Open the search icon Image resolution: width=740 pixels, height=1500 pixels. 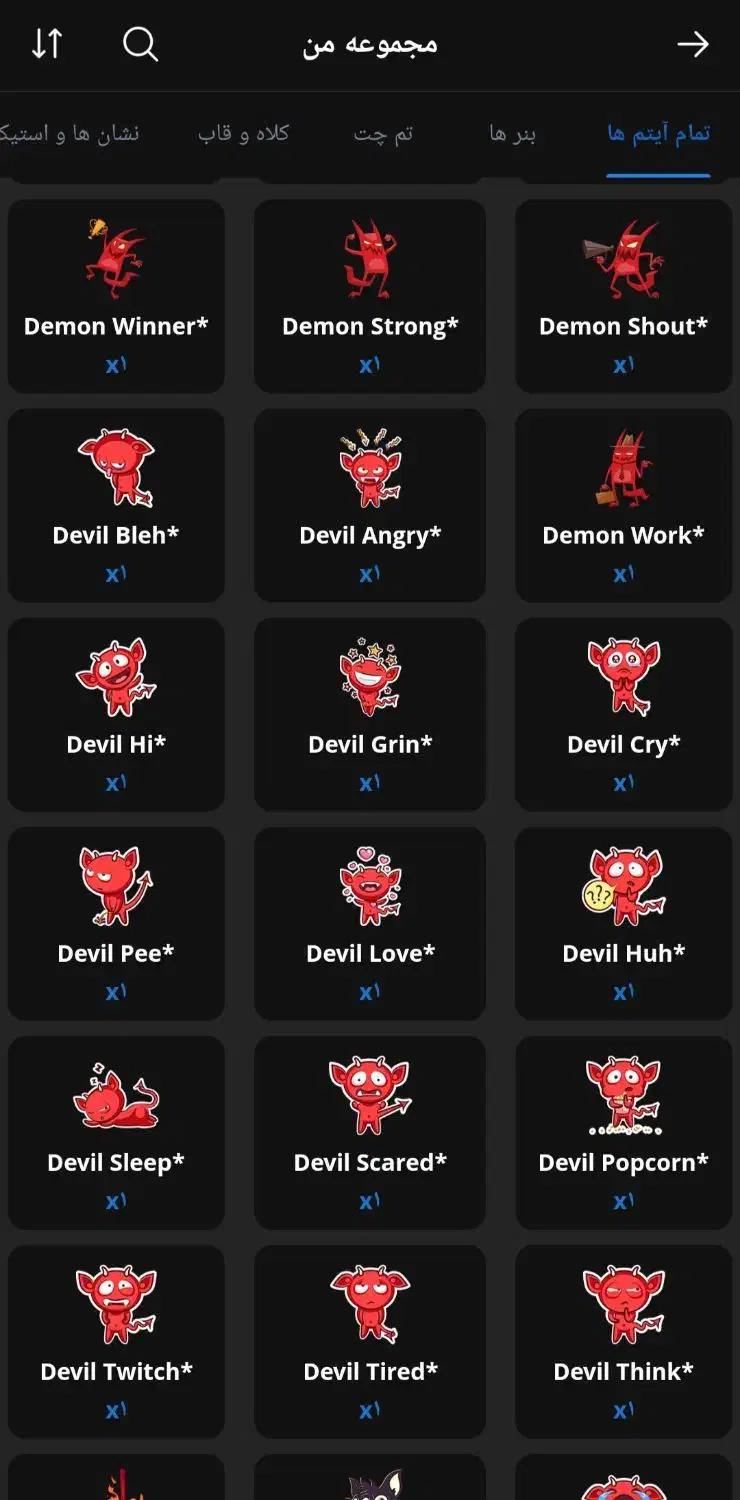[x=140, y=44]
